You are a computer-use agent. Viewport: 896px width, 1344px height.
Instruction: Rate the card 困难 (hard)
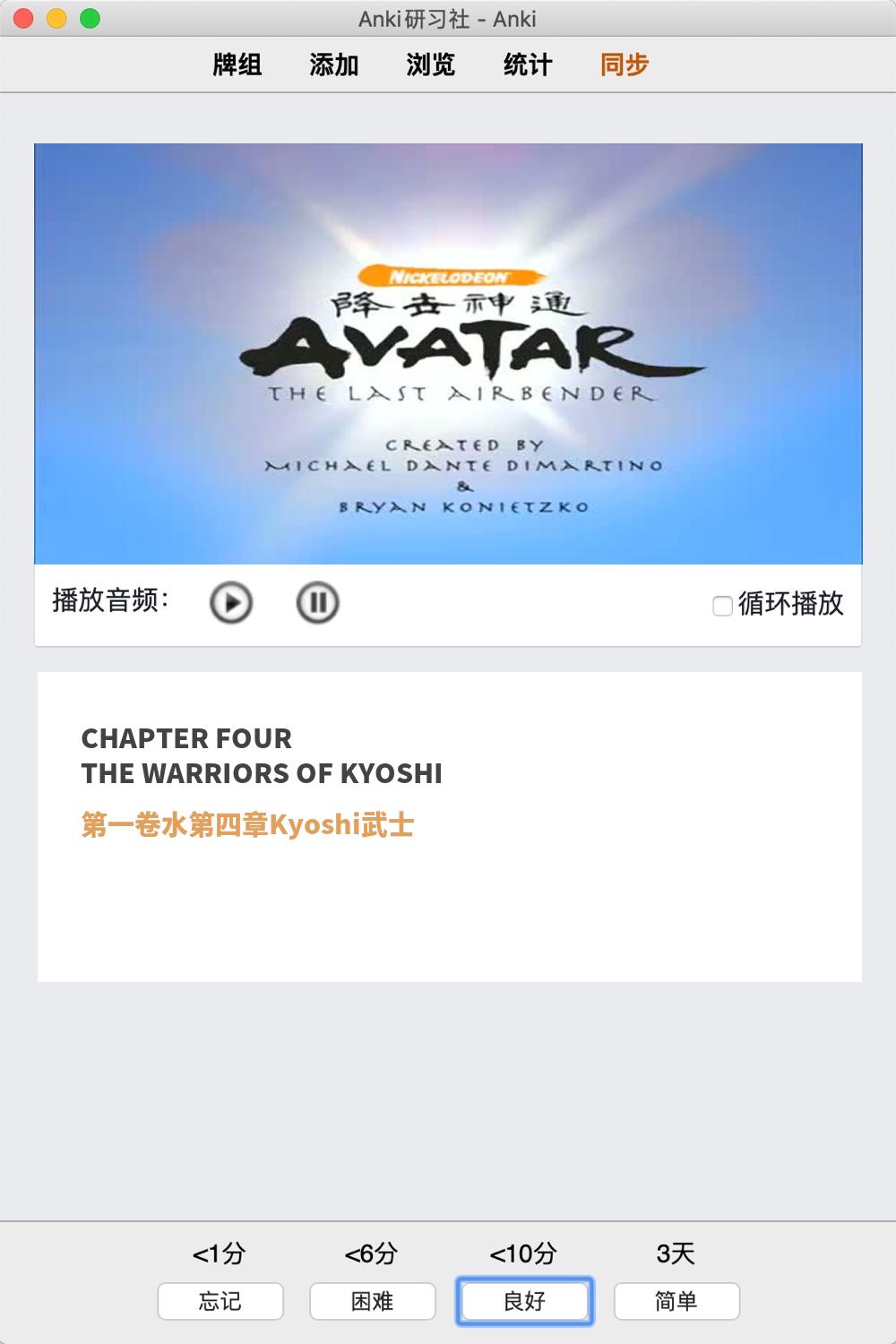coord(373,1301)
